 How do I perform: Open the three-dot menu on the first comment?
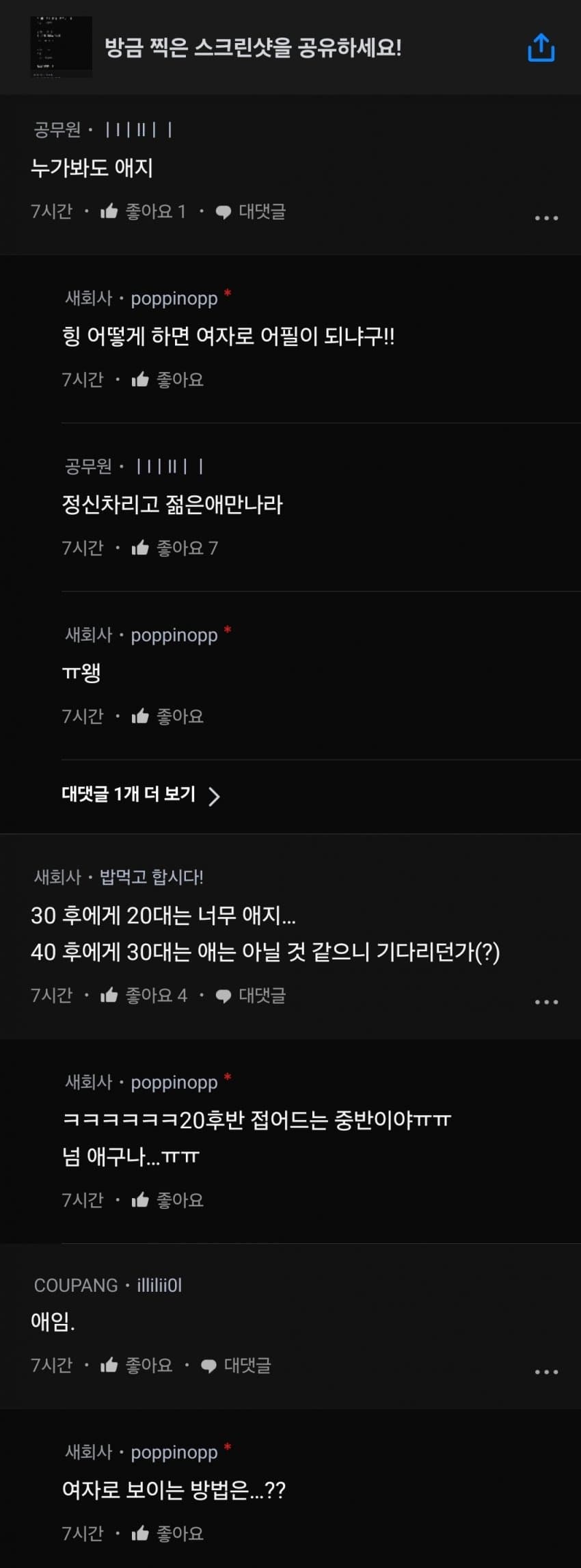[545, 216]
